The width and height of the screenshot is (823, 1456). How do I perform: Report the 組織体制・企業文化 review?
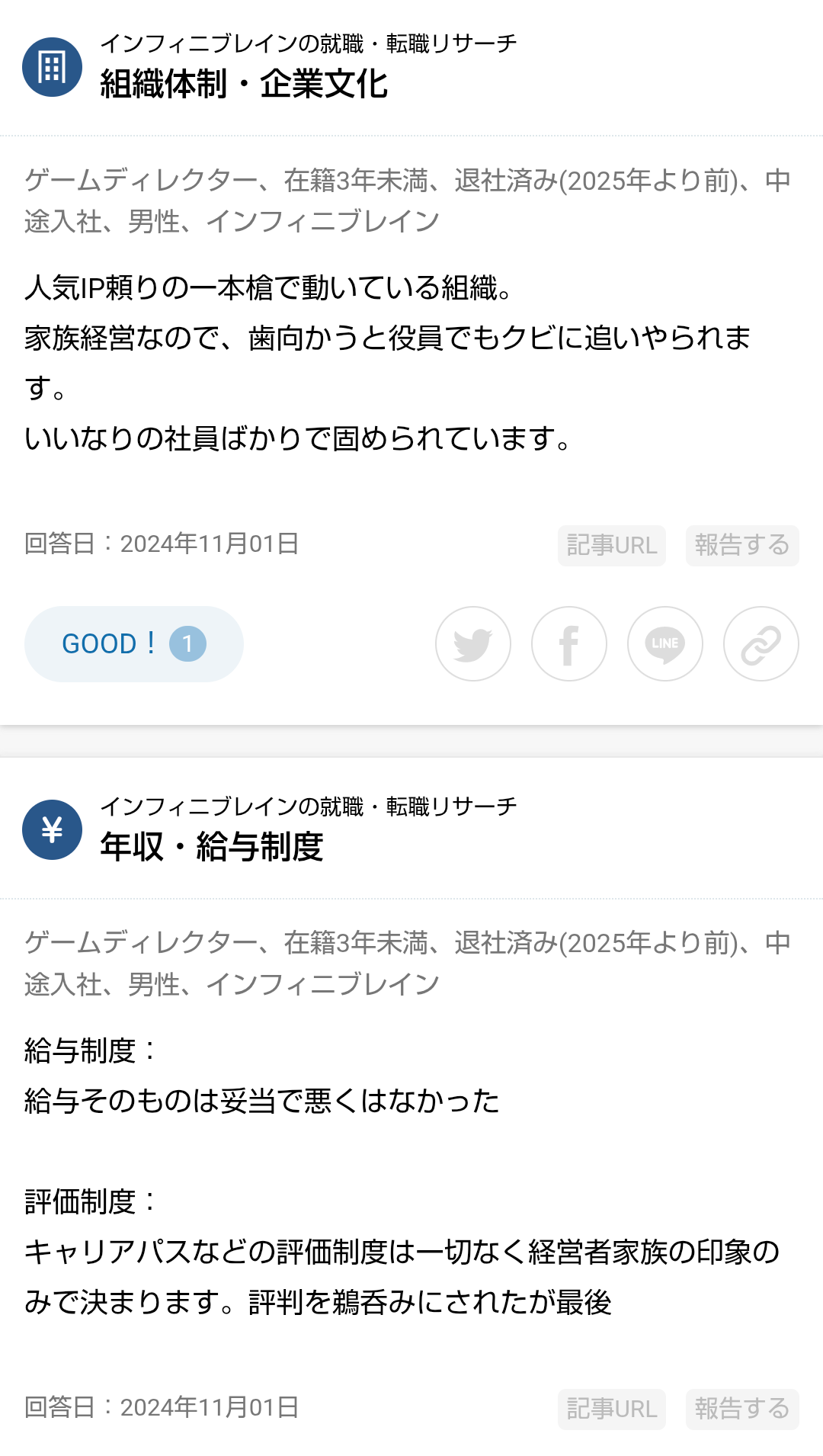[741, 546]
